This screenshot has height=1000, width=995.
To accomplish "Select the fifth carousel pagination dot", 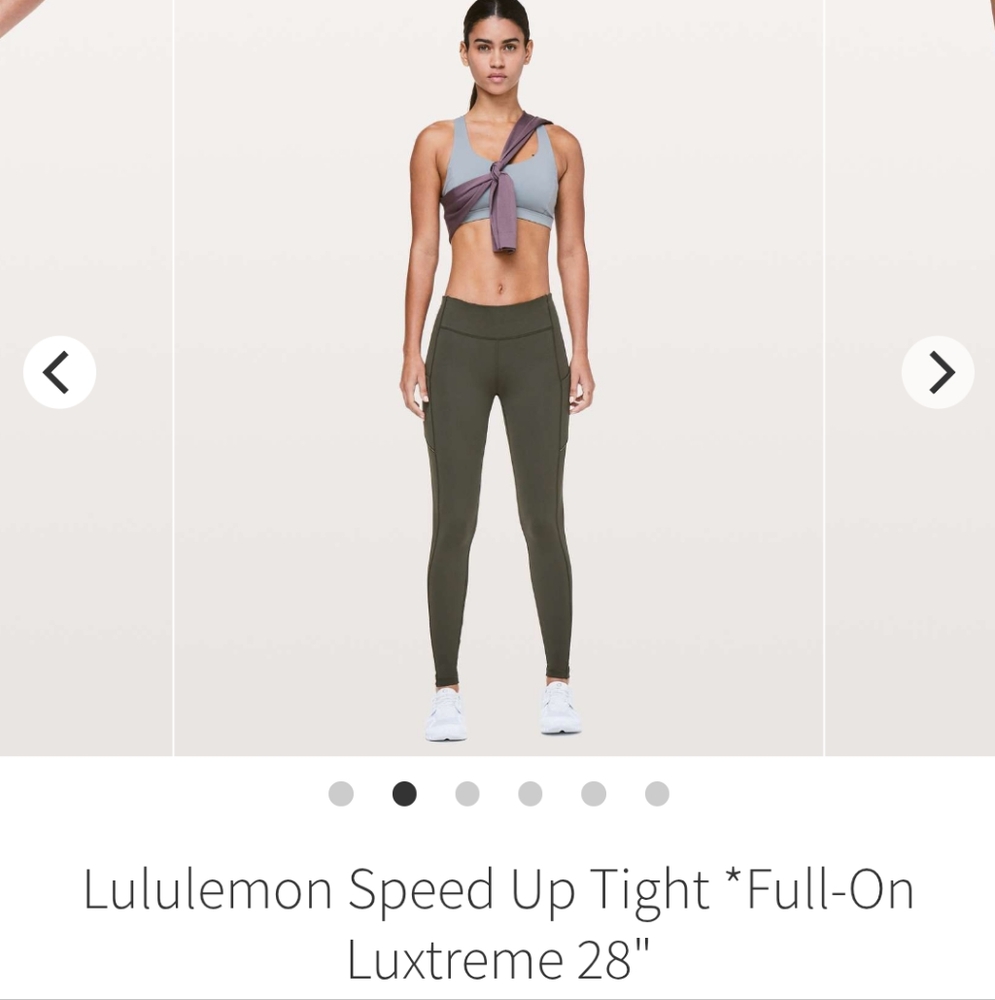I will [x=593, y=792].
